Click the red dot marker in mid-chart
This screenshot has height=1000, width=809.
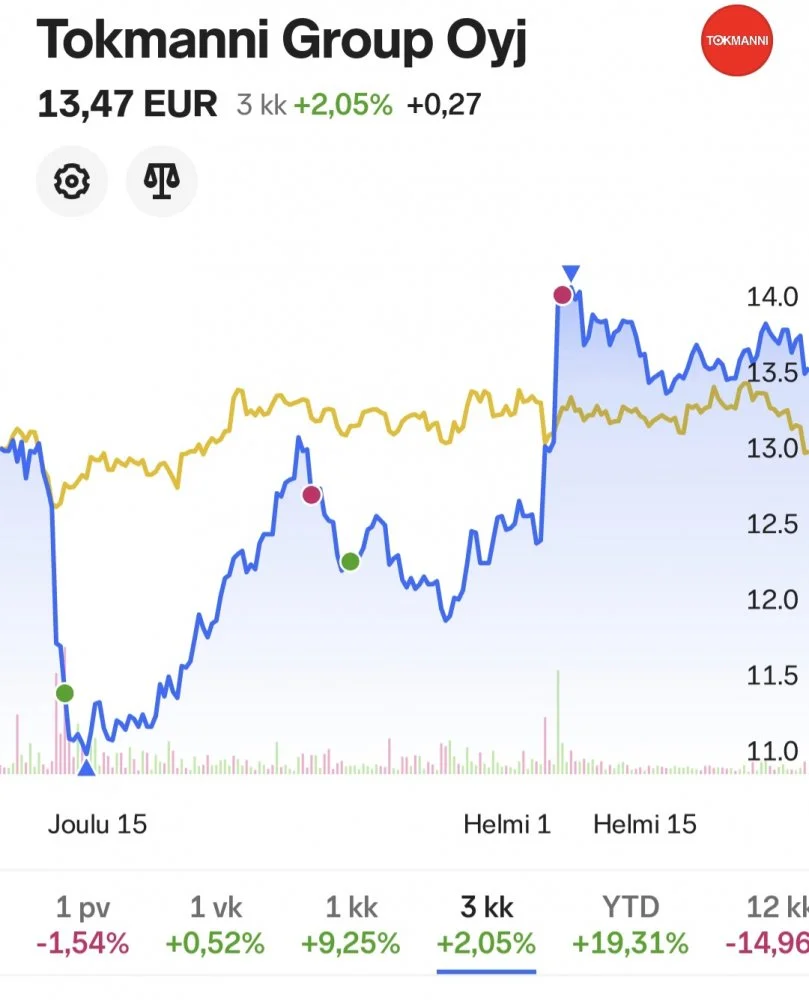tap(313, 494)
